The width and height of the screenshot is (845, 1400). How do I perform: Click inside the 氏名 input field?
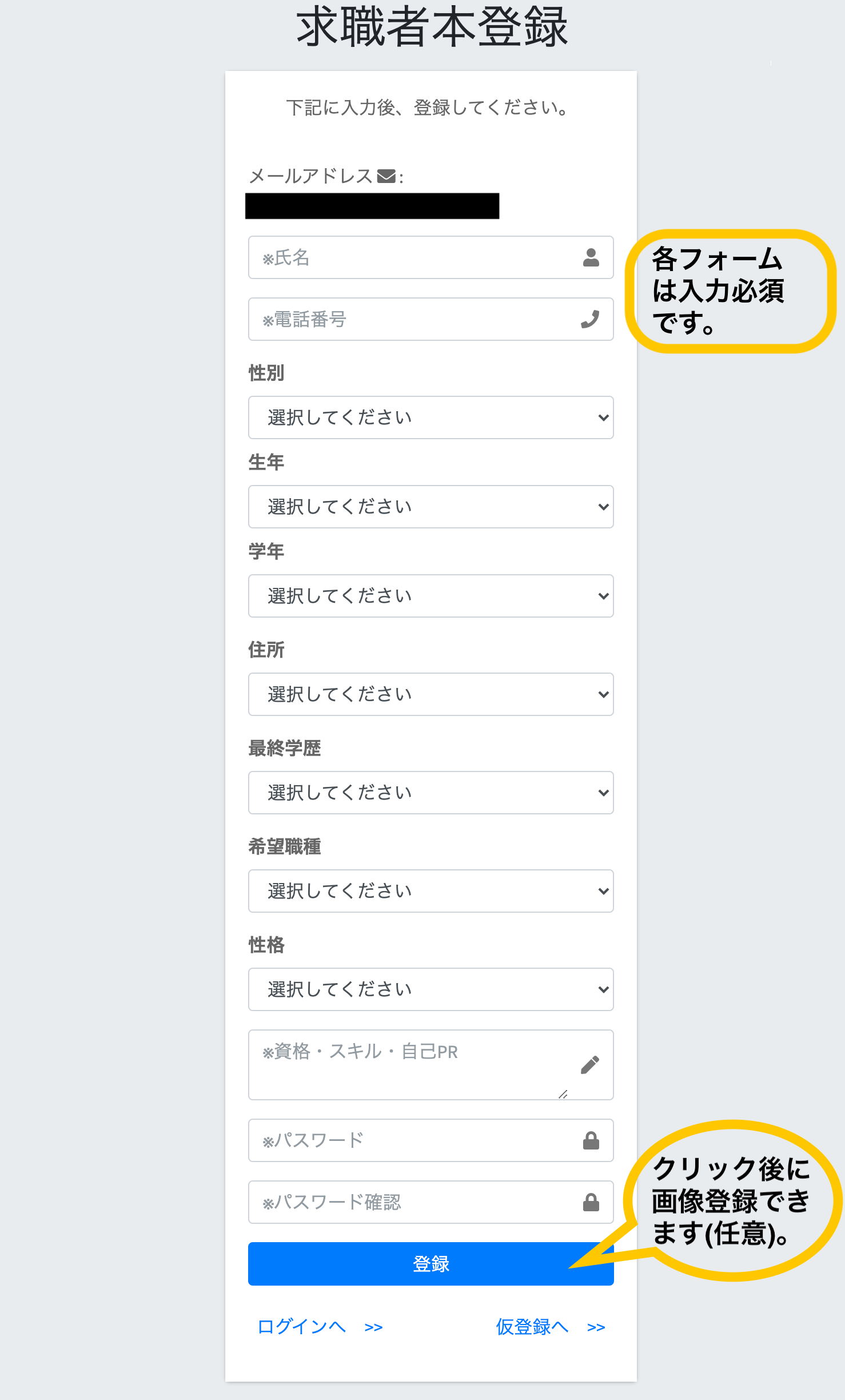[400, 257]
